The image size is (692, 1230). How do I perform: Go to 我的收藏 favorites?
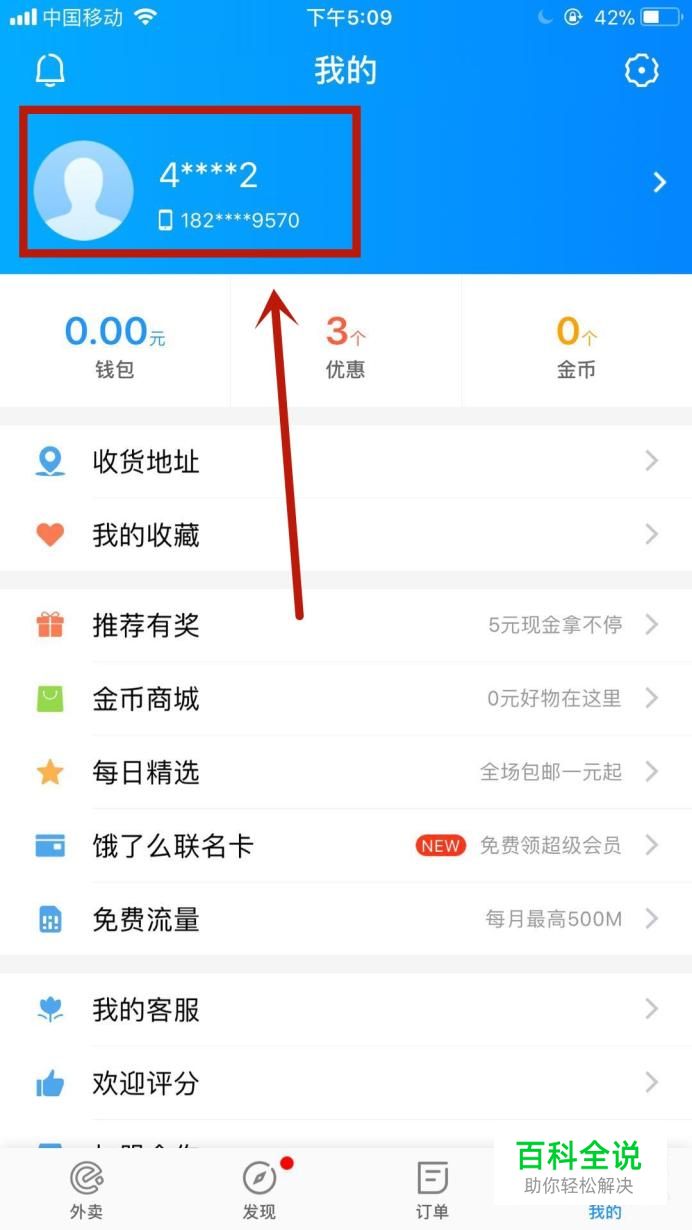(345, 535)
